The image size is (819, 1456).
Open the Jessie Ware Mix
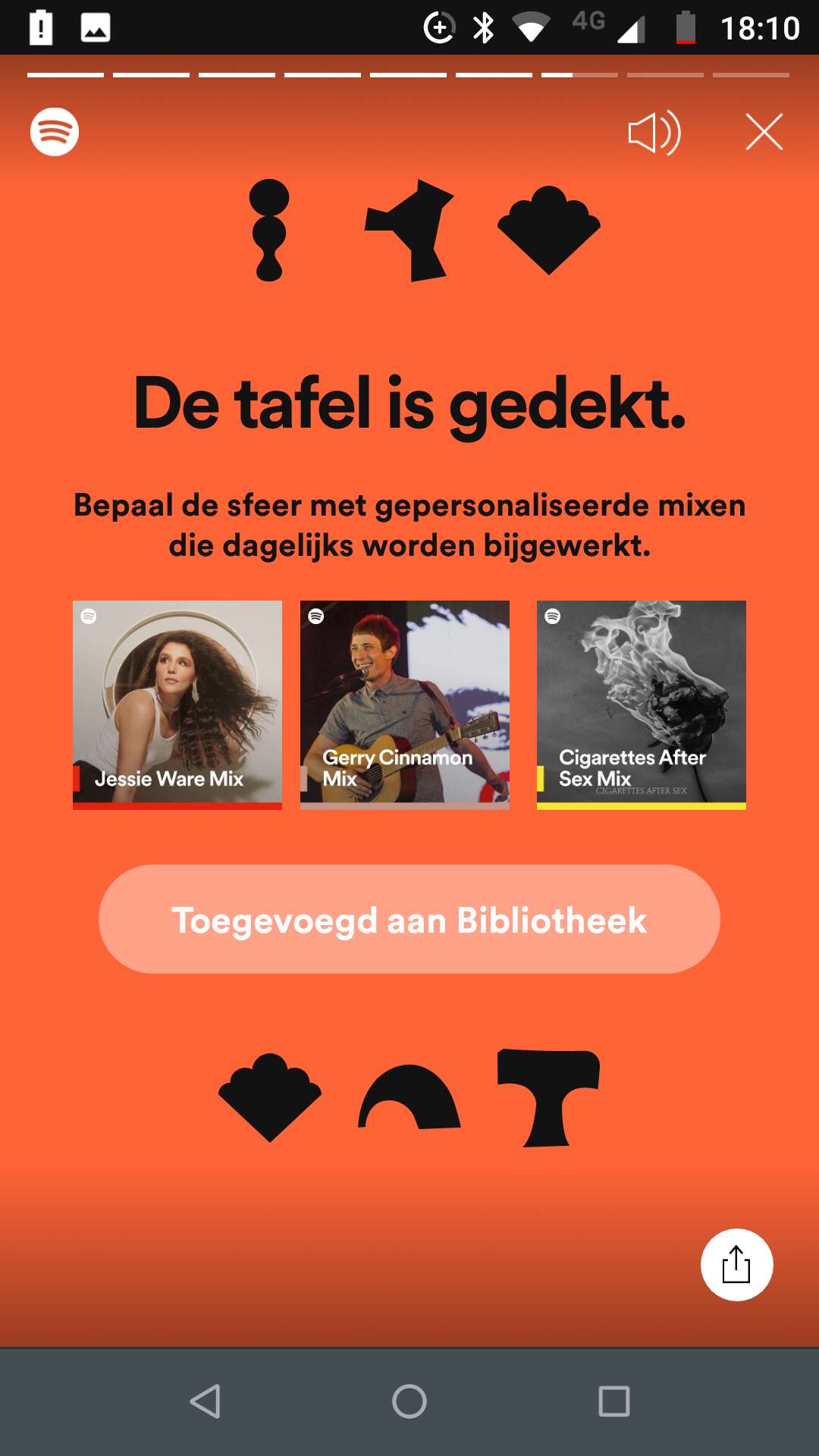click(177, 704)
